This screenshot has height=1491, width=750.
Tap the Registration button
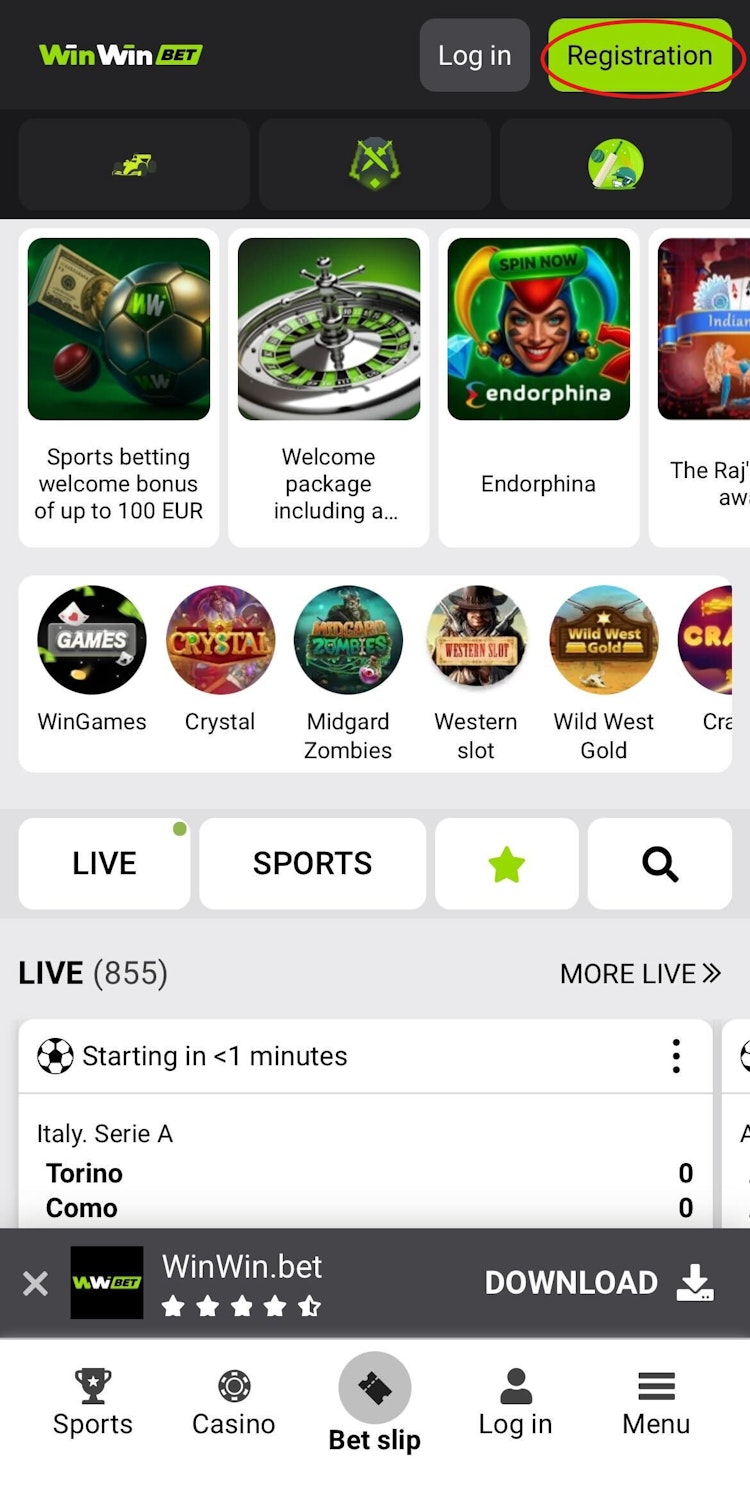639,55
